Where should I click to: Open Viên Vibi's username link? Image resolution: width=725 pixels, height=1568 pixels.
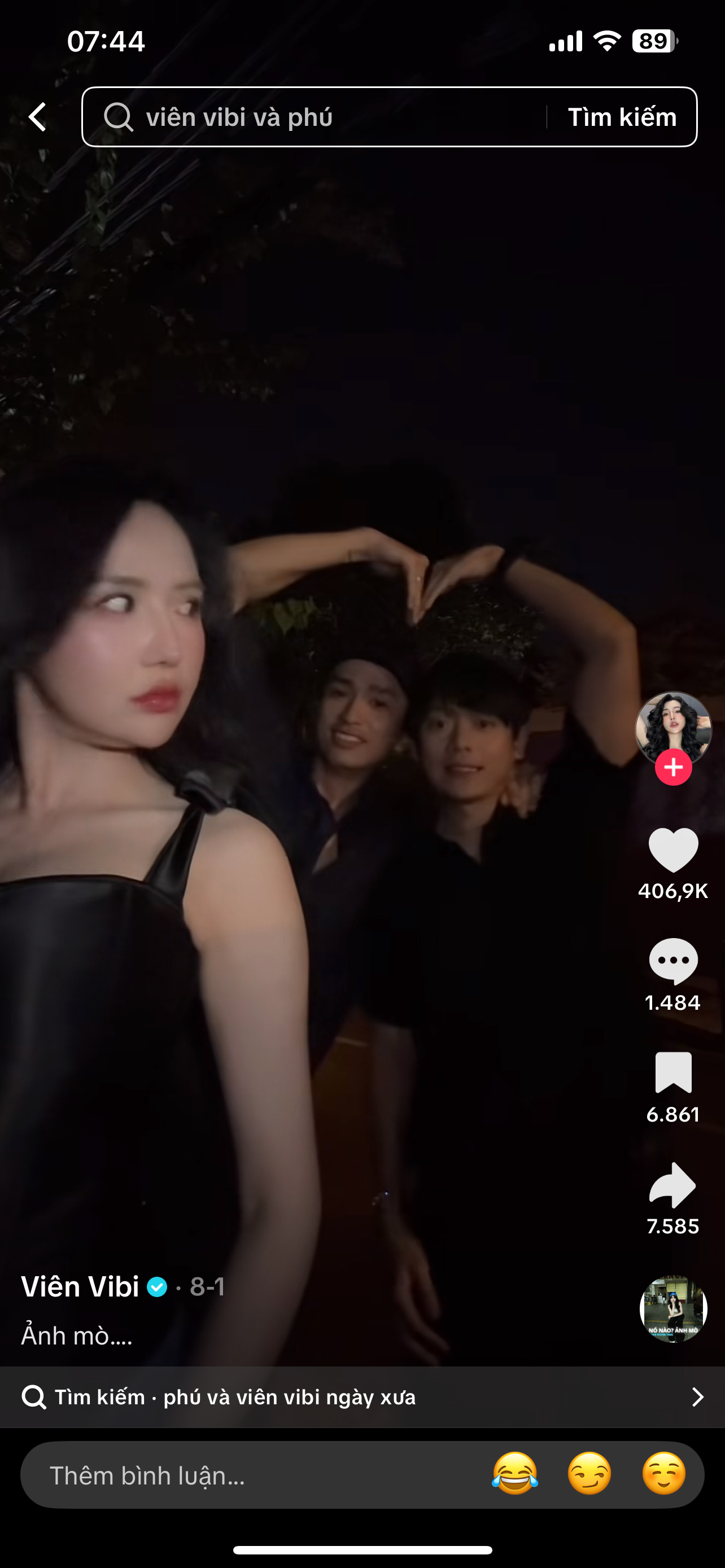pos(80,1287)
